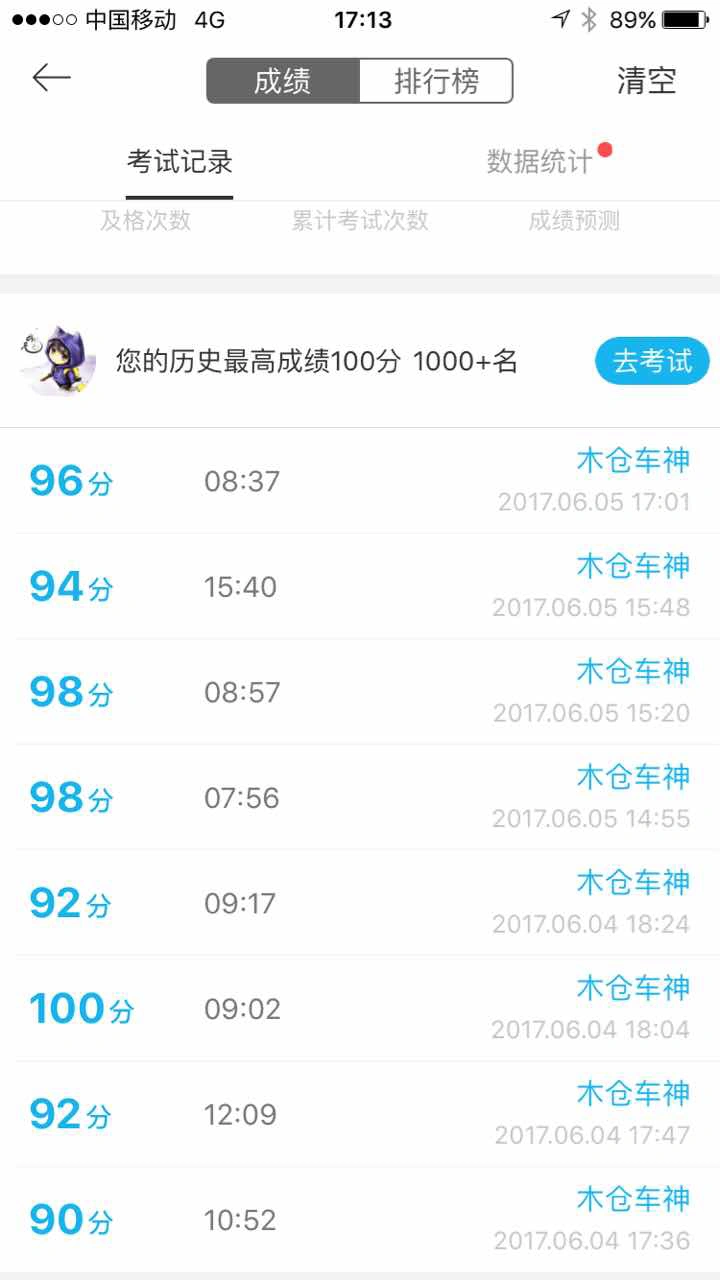Screen dimensions: 720x1280
Task: Open the 考试记录 tab
Action: [x=180, y=162]
